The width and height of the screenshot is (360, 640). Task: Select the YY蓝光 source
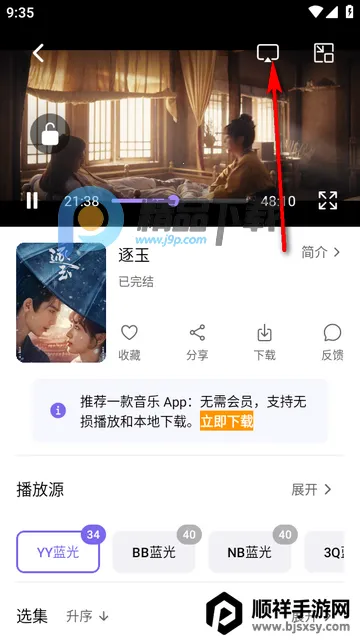[58, 552]
